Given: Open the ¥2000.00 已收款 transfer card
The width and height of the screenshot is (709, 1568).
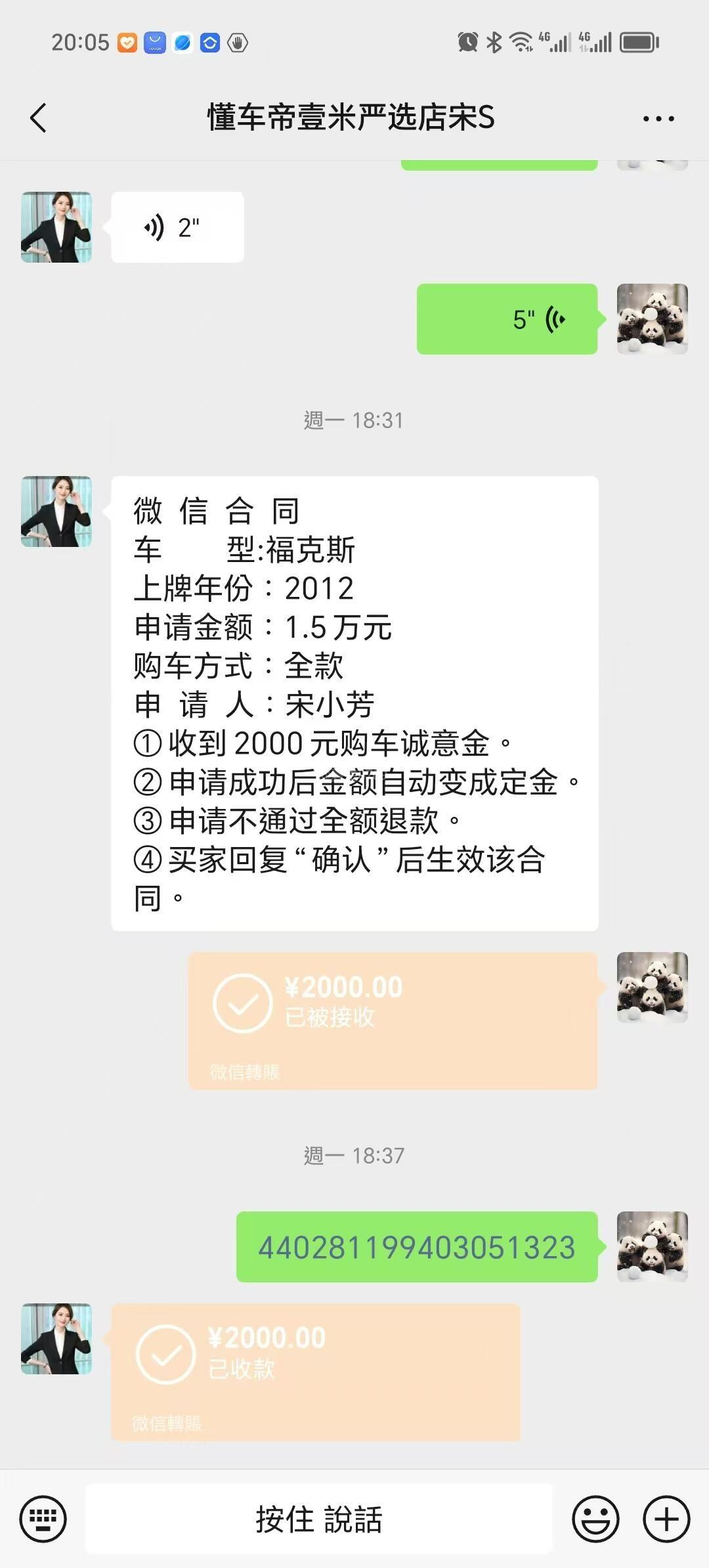Looking at the screenshot, I should [x=315, y=1372].
